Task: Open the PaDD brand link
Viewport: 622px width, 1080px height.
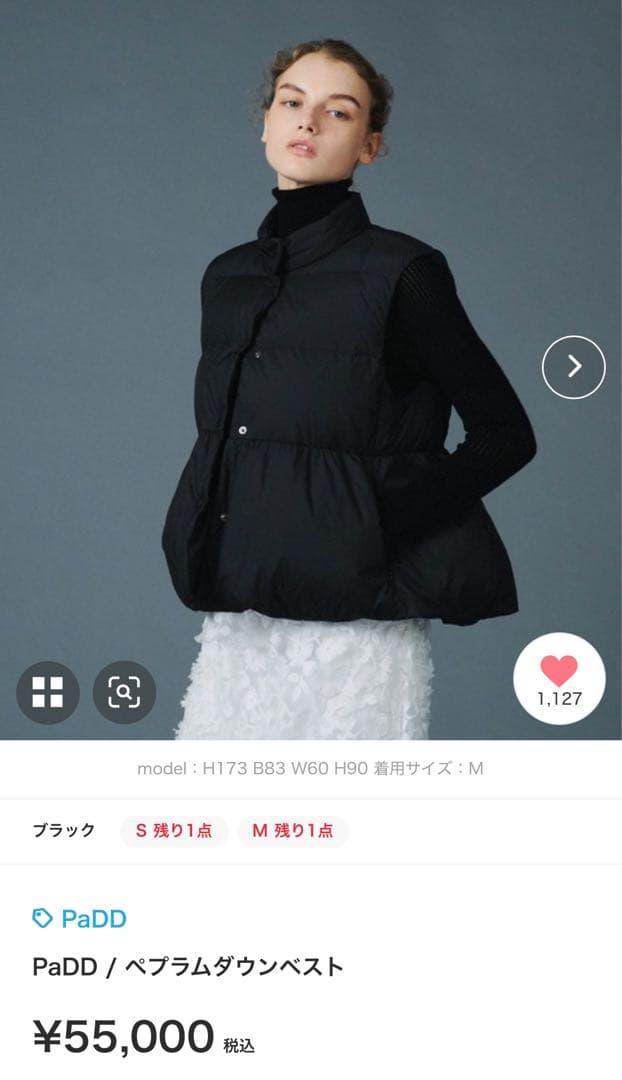Action: point(80,918)
